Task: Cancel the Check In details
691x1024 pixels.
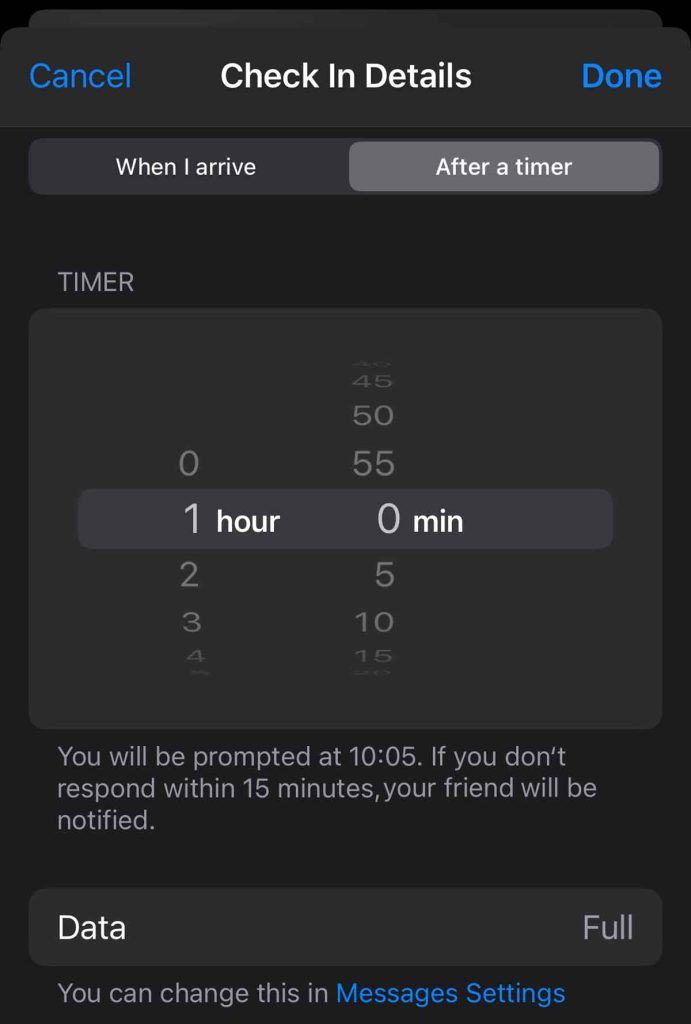Action: point(80,76)
